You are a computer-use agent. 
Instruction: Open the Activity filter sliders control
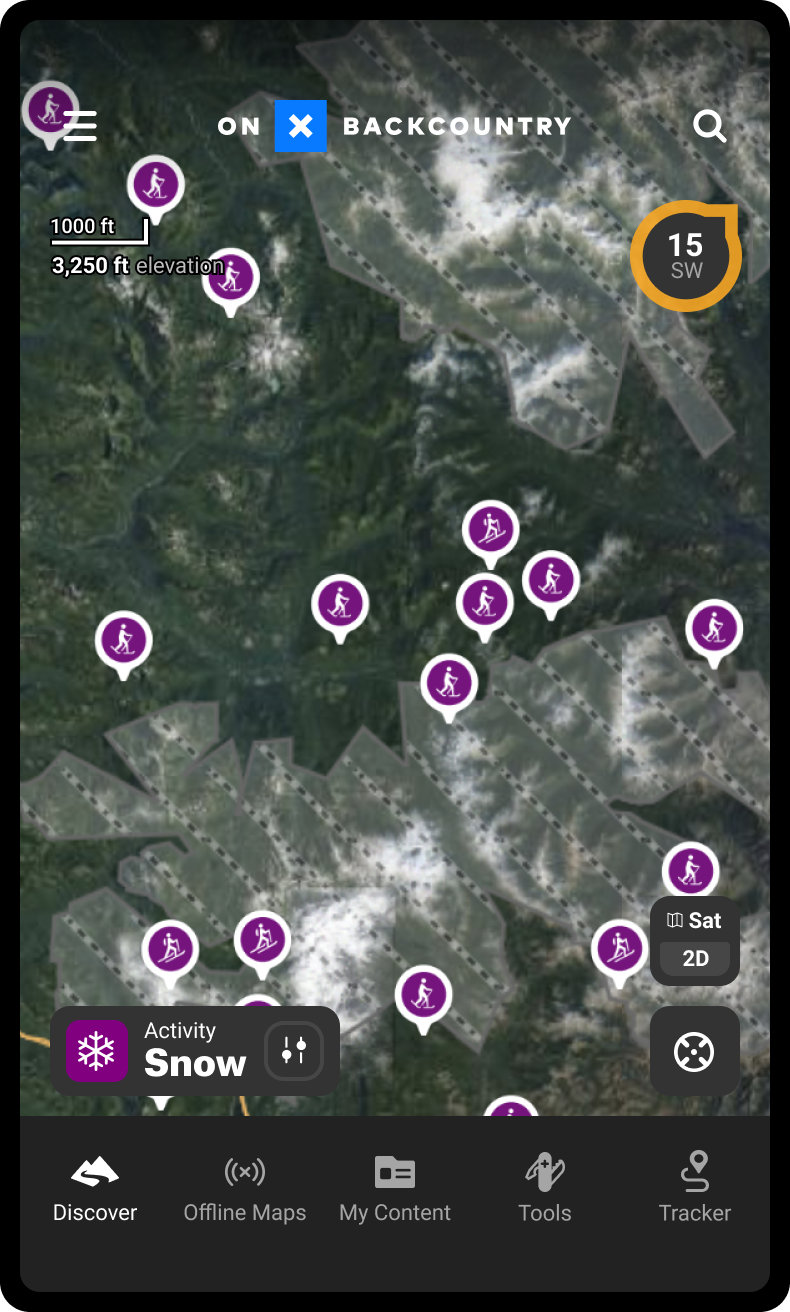(x=293, y=1051)
